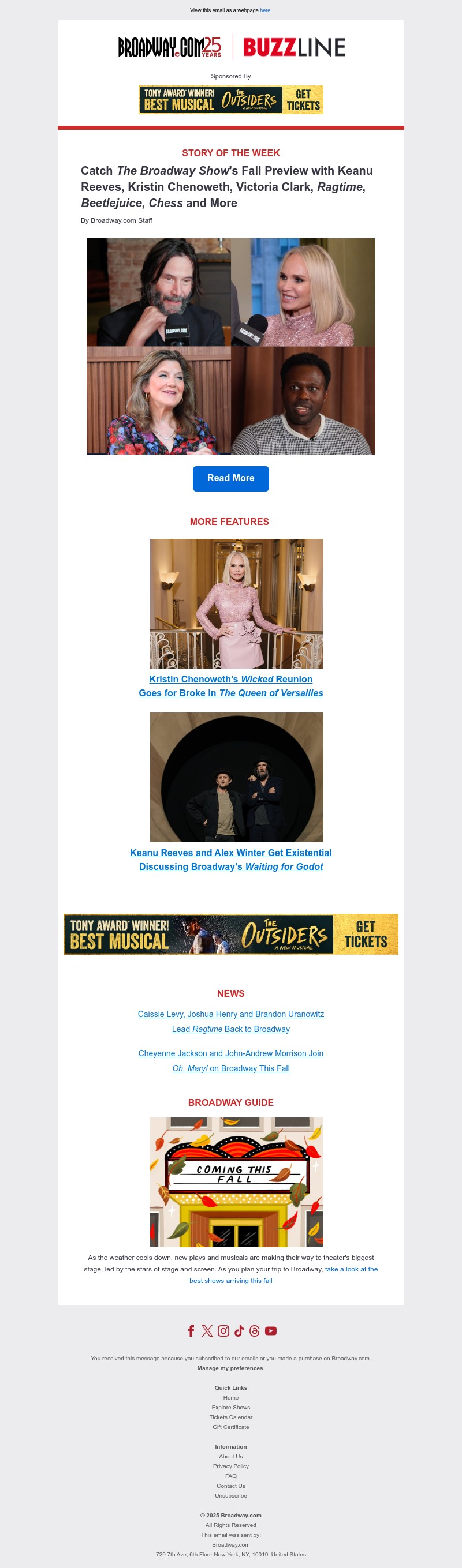
Task: Open the X social icon
Action: (x=207, y=1331)
